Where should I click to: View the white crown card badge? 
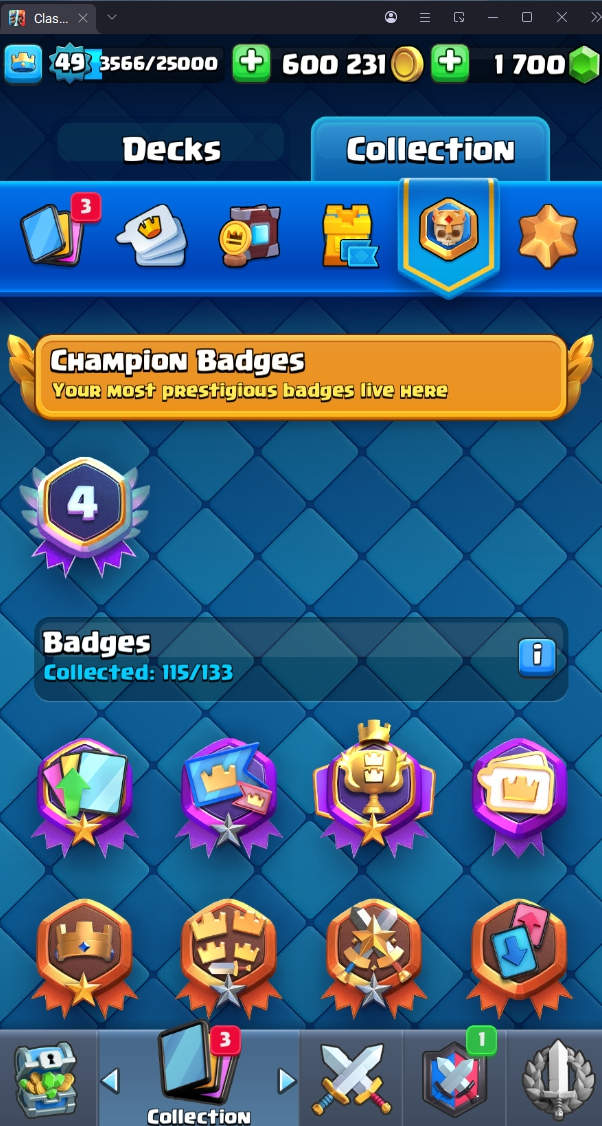pyautogui.click(x=519, y=791)
